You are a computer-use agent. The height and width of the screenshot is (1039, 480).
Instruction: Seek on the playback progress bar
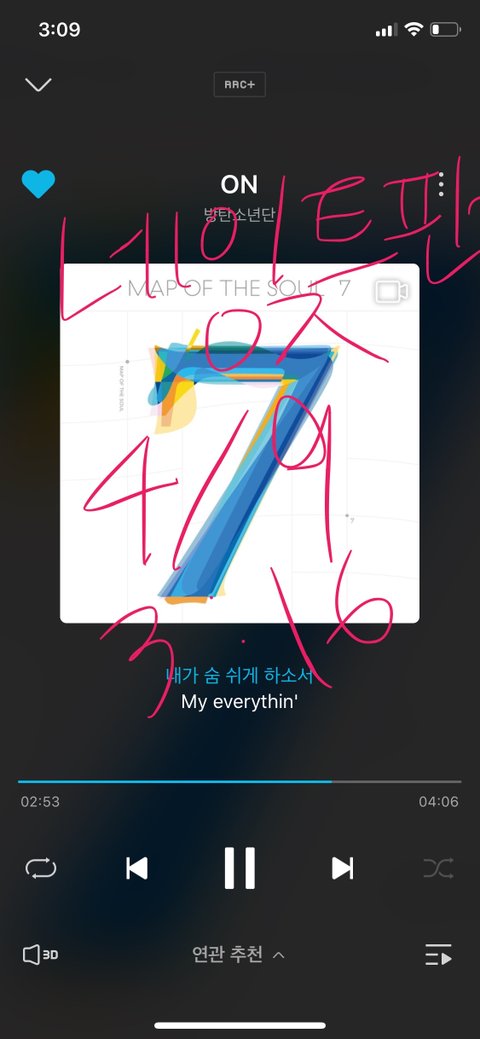point(239,782)
